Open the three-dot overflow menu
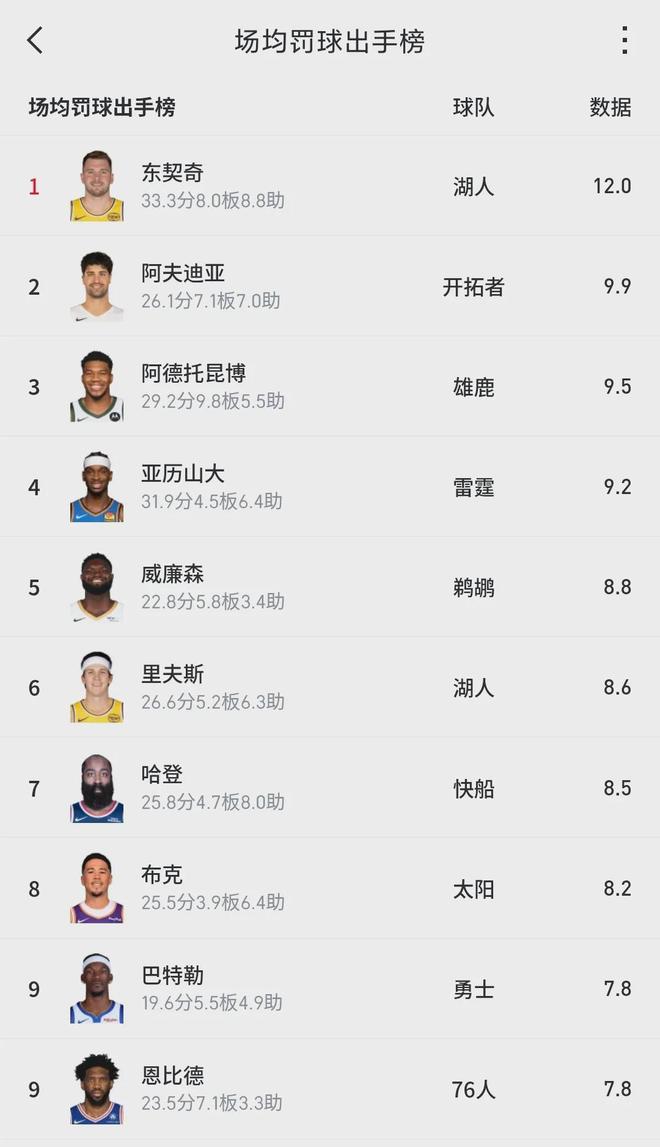 (624, 41)
